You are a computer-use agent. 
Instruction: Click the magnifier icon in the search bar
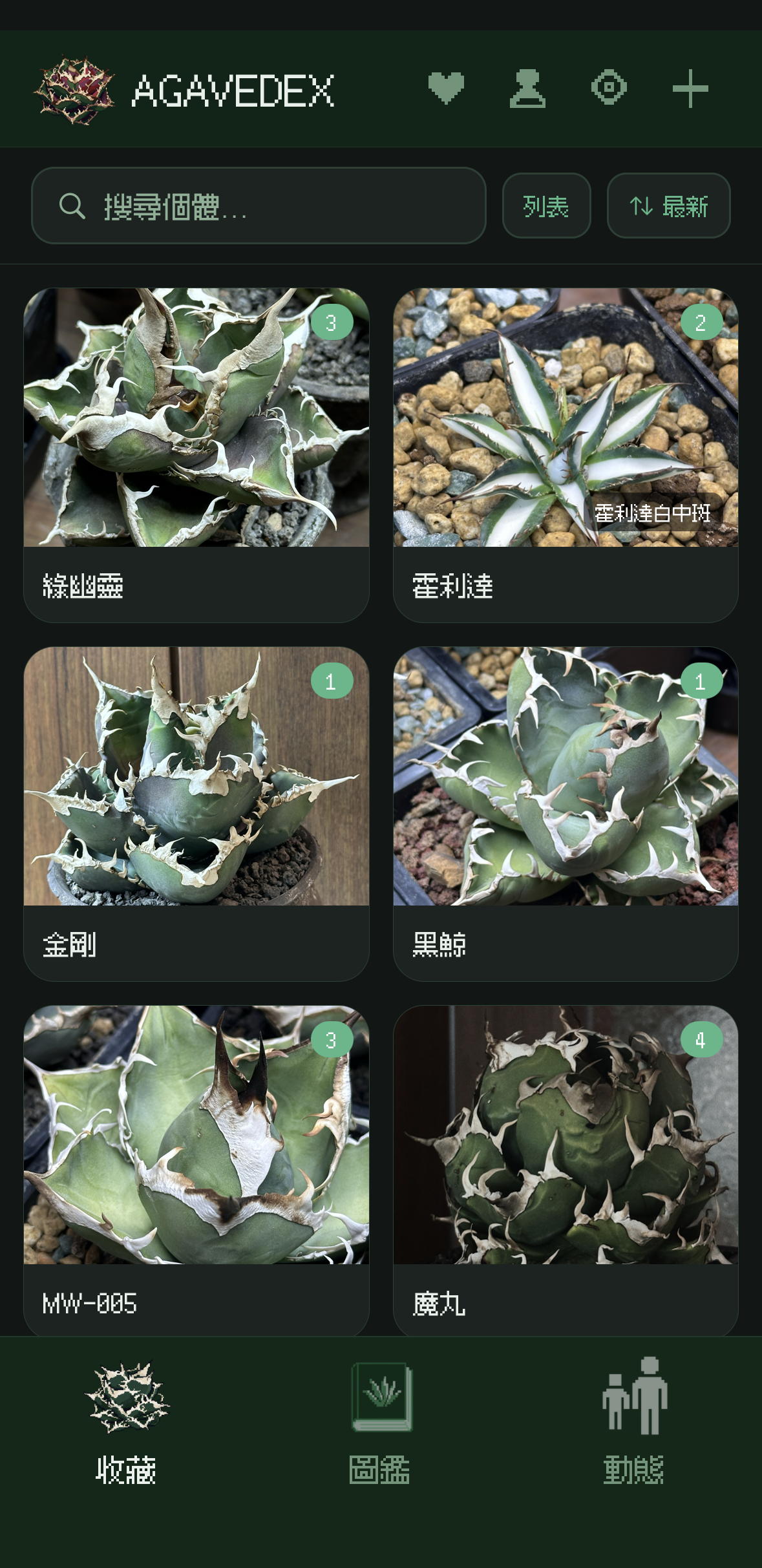(x=73, y=206)
